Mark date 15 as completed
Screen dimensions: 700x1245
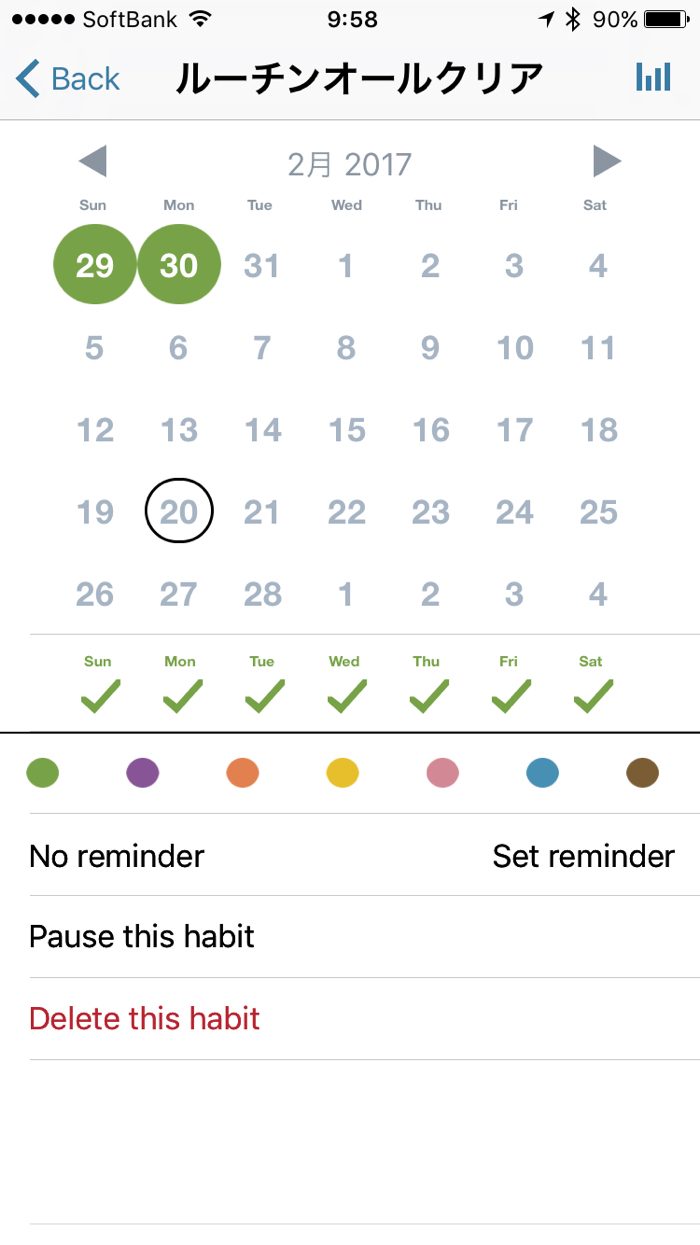point(346,430)
